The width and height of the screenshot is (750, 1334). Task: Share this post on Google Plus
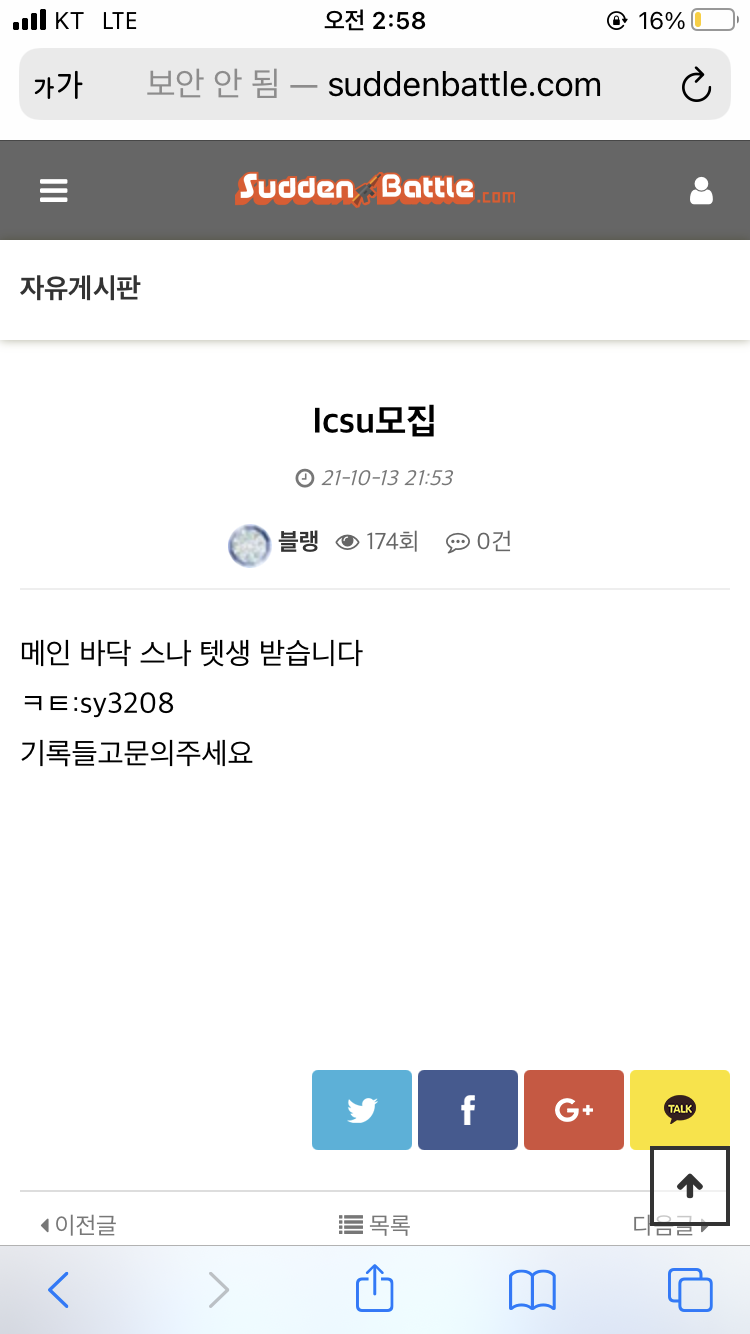[x=574, y=1110]
